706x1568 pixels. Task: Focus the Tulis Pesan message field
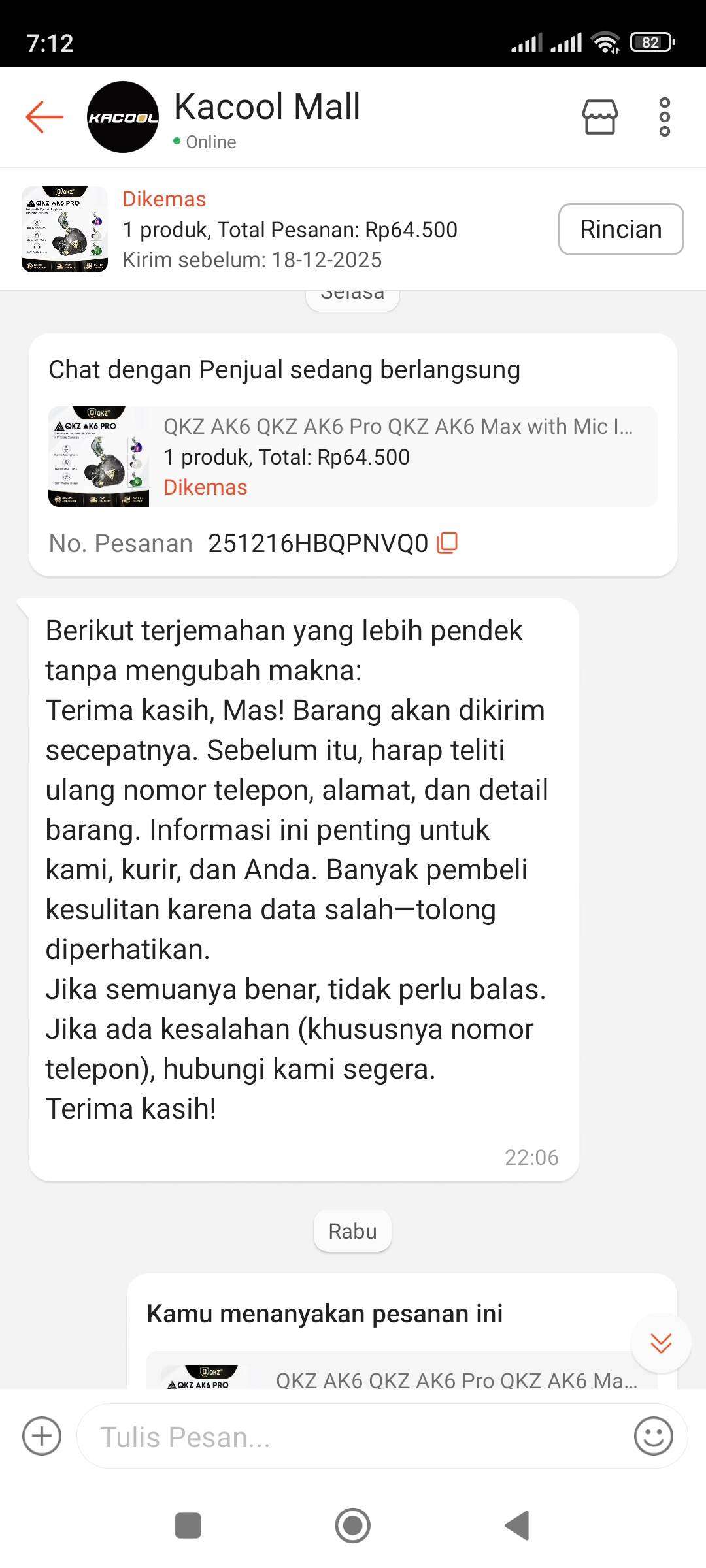click(353, 1437)
